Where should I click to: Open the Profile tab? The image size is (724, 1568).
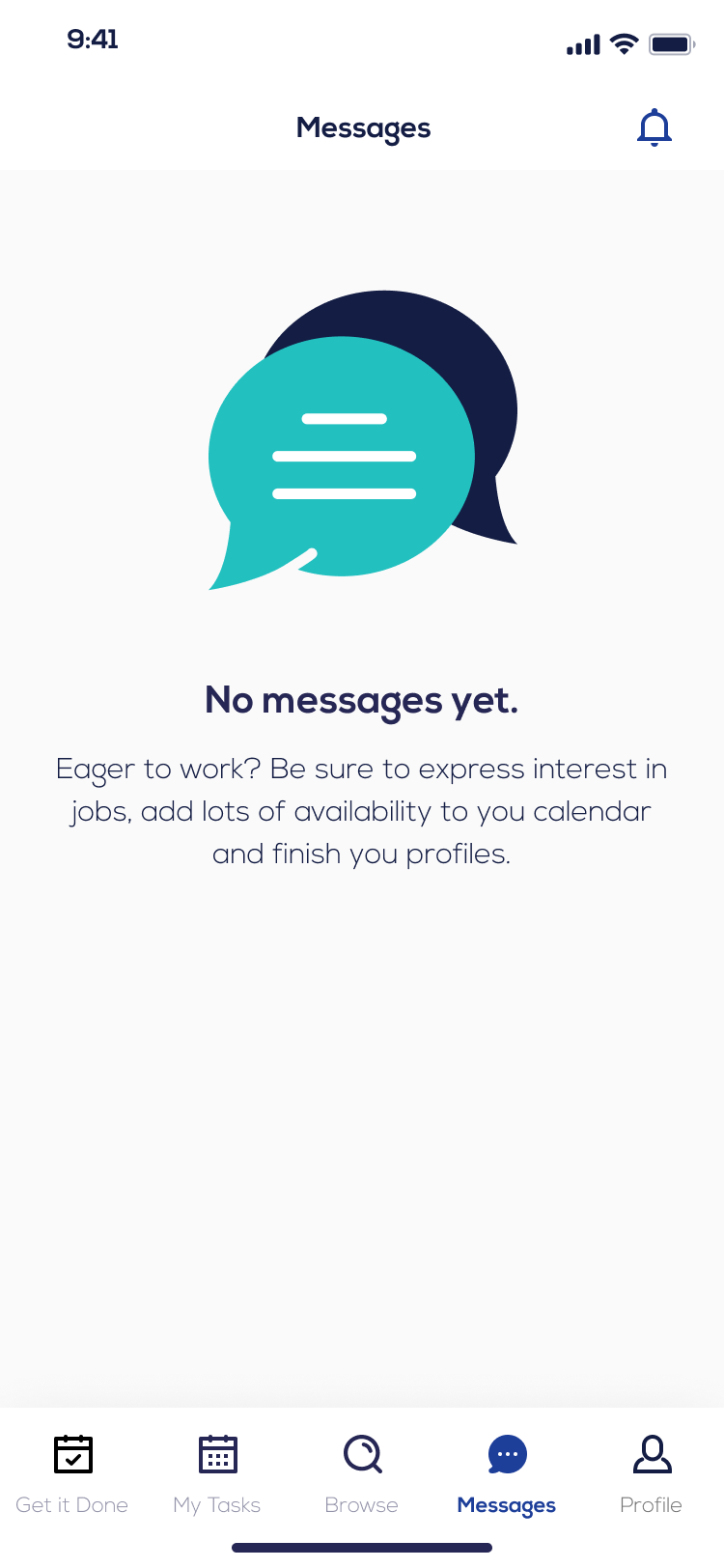click(652, 1473)
